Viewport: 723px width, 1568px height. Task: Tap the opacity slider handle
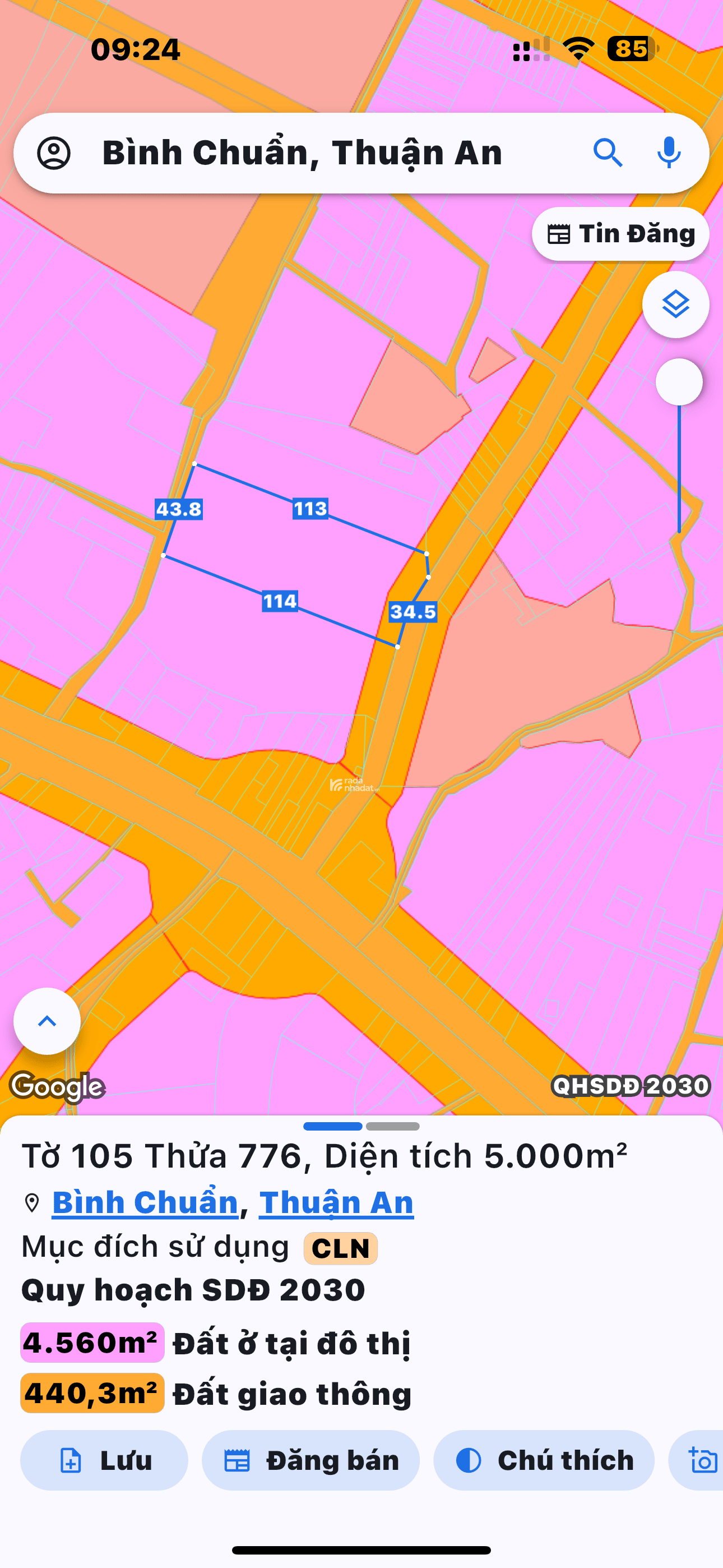tap(679, 382)
